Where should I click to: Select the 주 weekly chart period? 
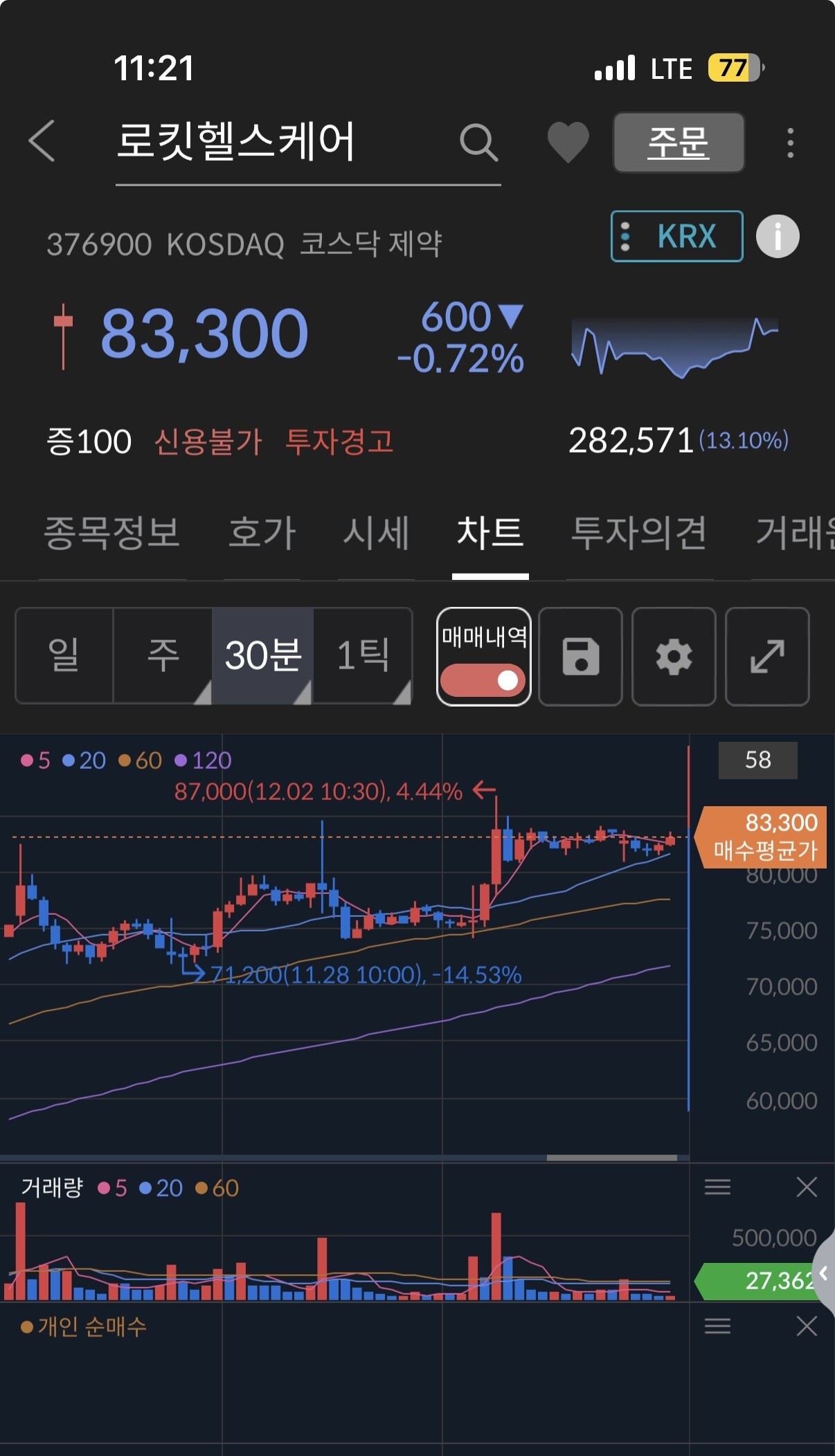[x=163, y=655]
